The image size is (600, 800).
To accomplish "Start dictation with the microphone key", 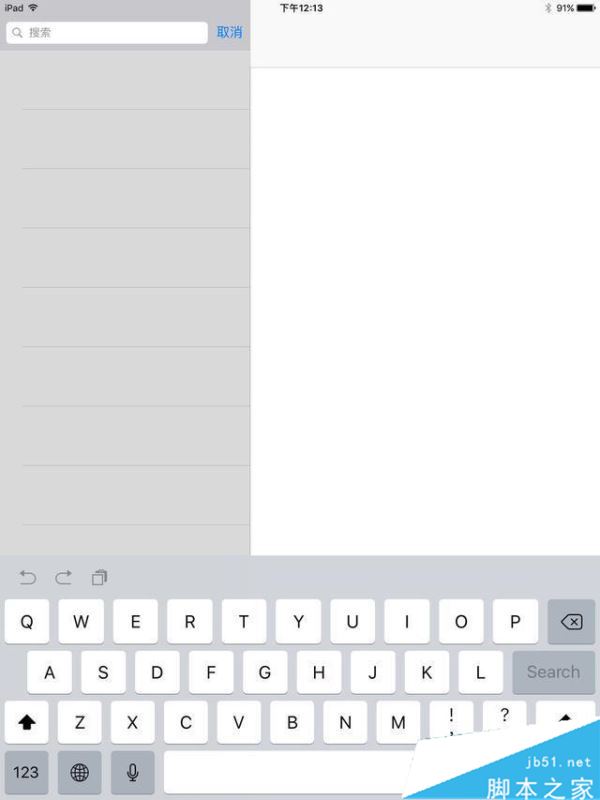I will pos(133,772).
